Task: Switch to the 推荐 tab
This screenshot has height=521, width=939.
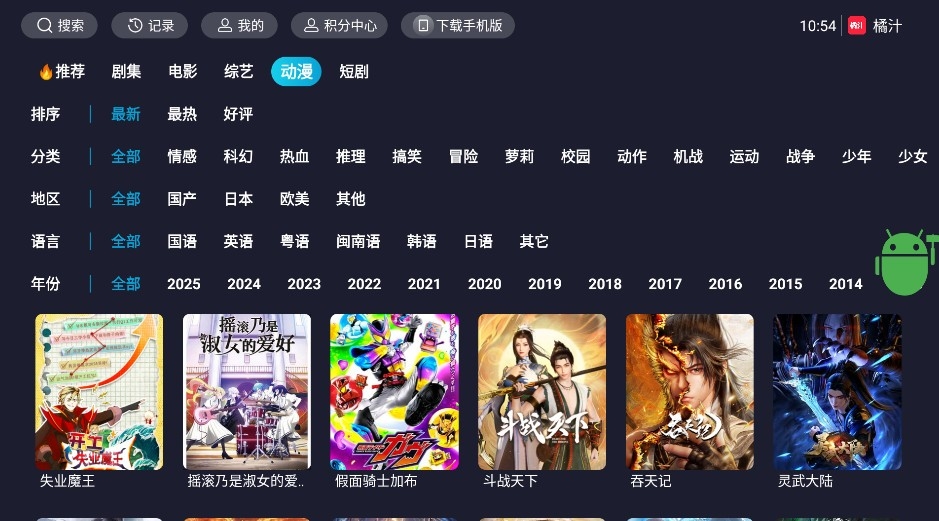Action: point(61,72)
